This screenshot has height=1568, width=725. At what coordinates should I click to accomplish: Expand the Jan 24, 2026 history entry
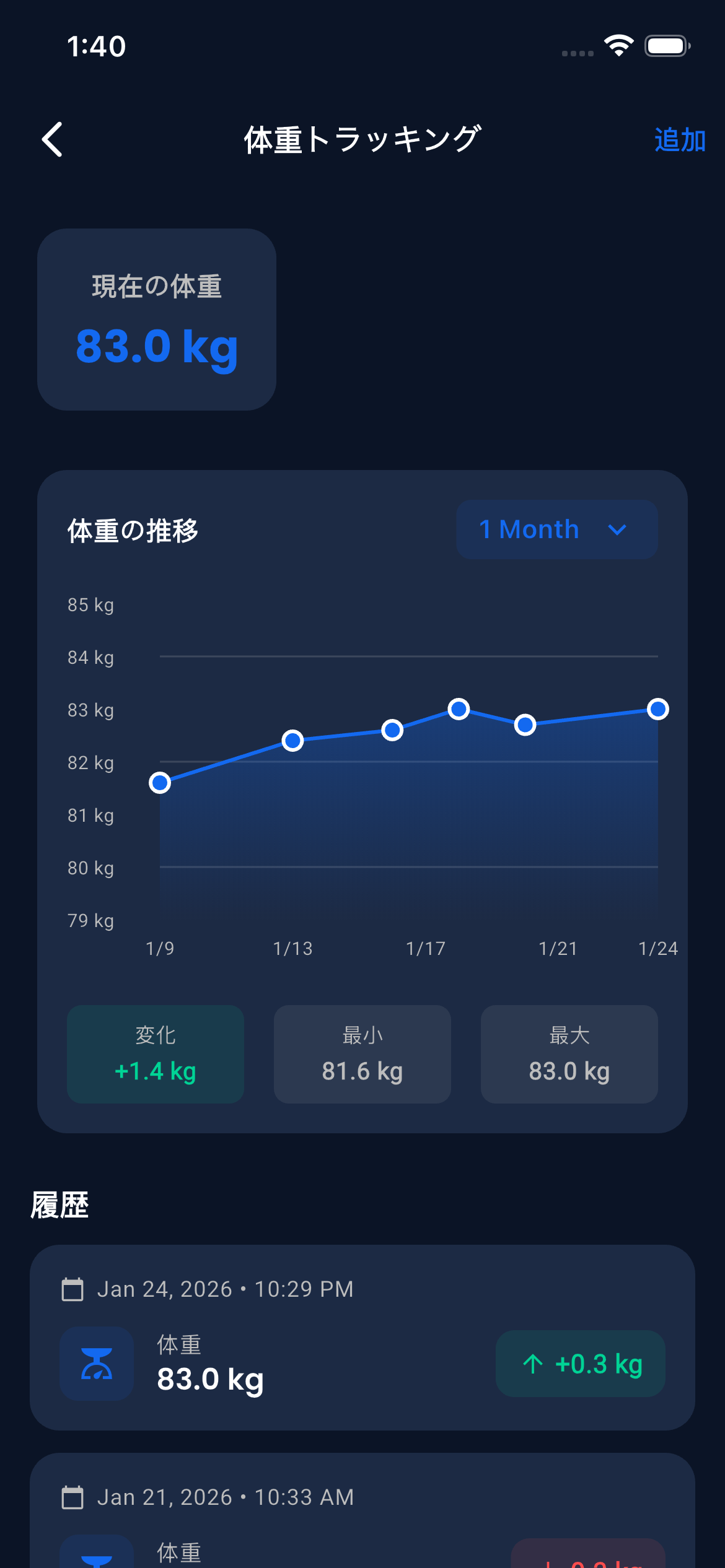coord(362,1338)
